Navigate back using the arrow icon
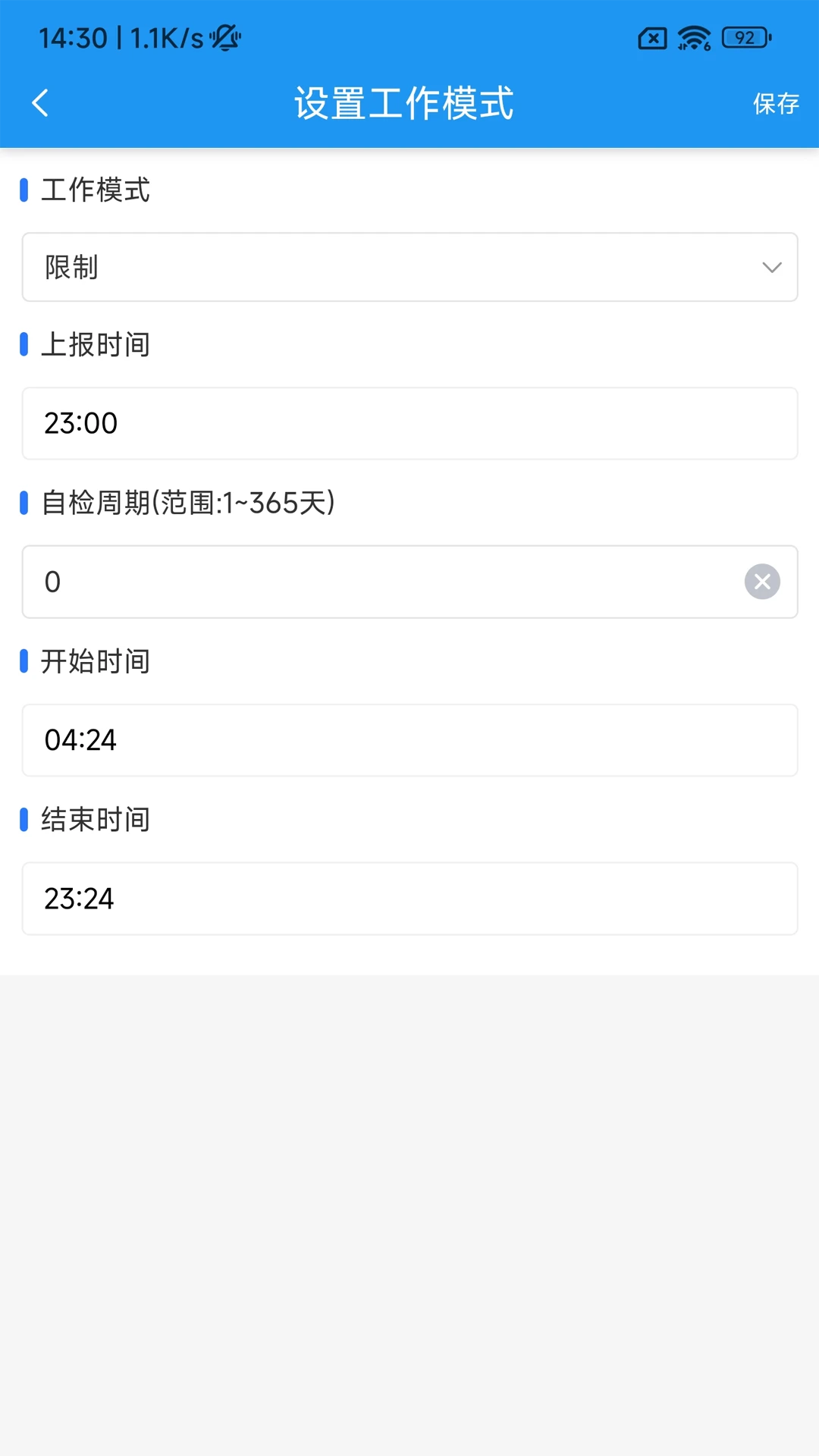The height and width of the screenshot is (1456, 819). point(39,102)
